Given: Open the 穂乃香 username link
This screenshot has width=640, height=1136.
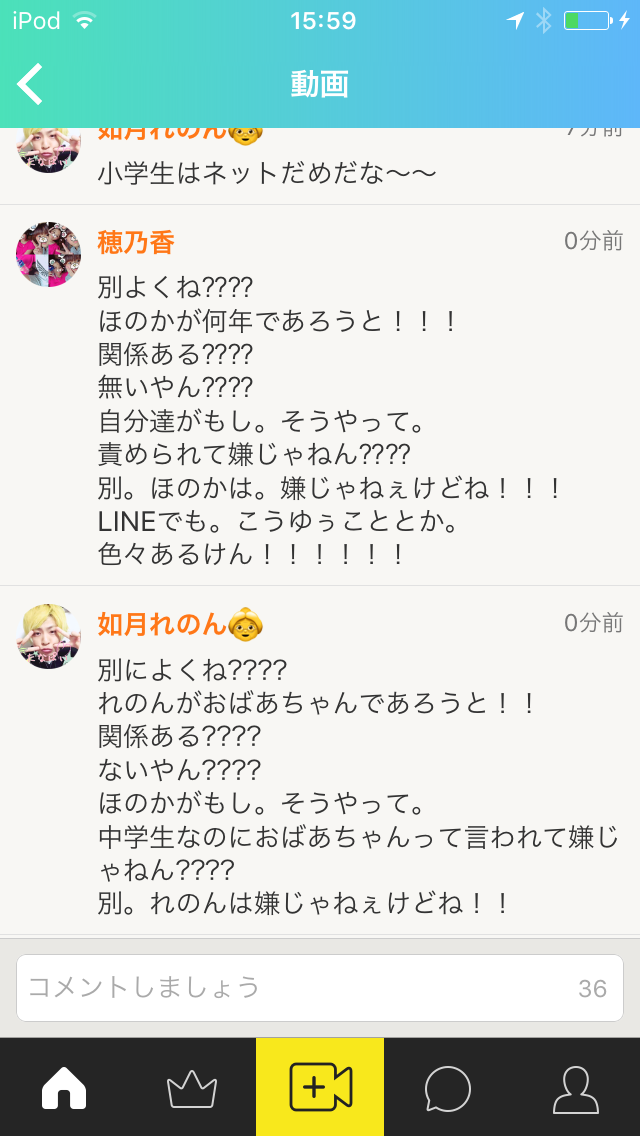Looking at the screenshot, I should (x=136, y=242).
